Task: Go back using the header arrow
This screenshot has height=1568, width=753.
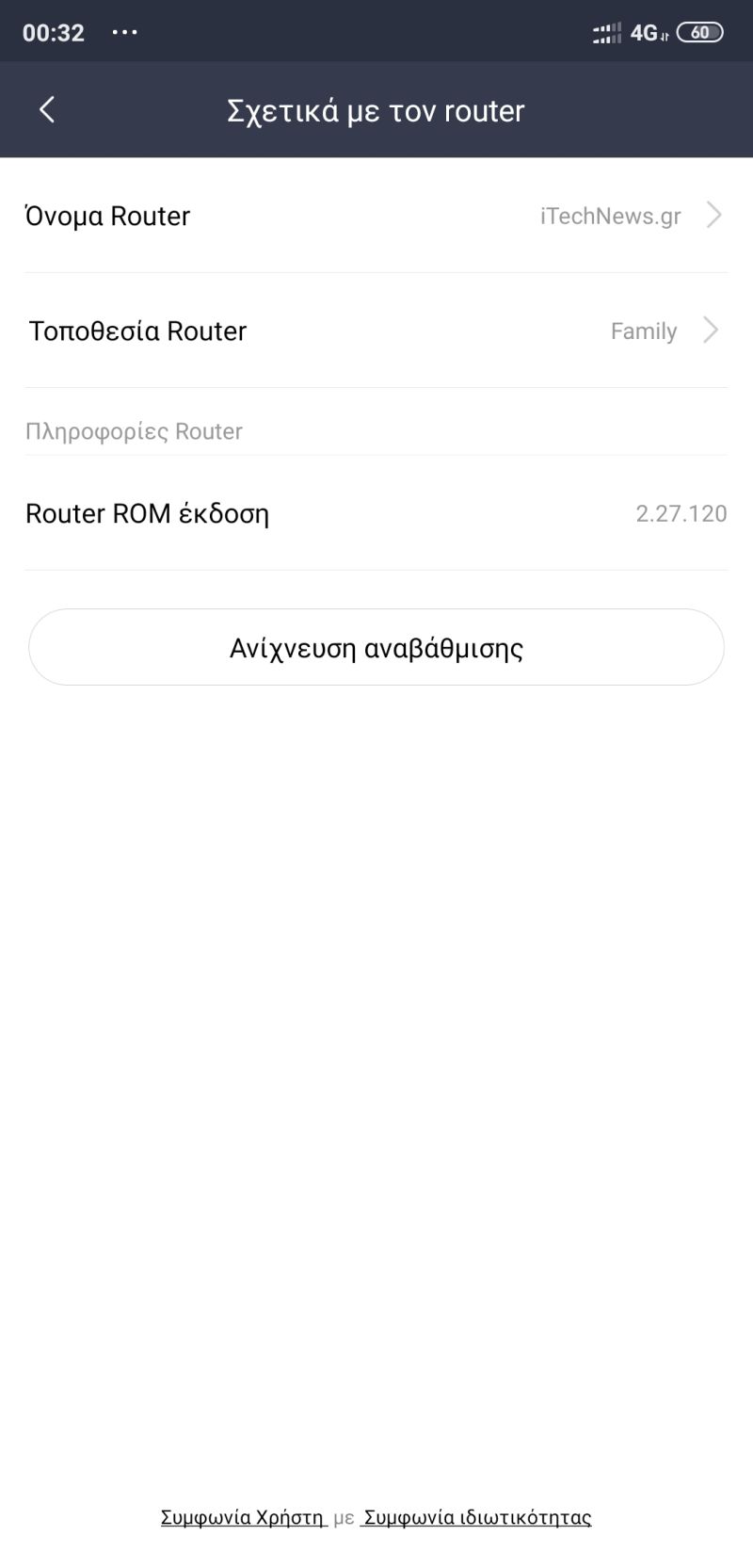Action: click(47, 110)
